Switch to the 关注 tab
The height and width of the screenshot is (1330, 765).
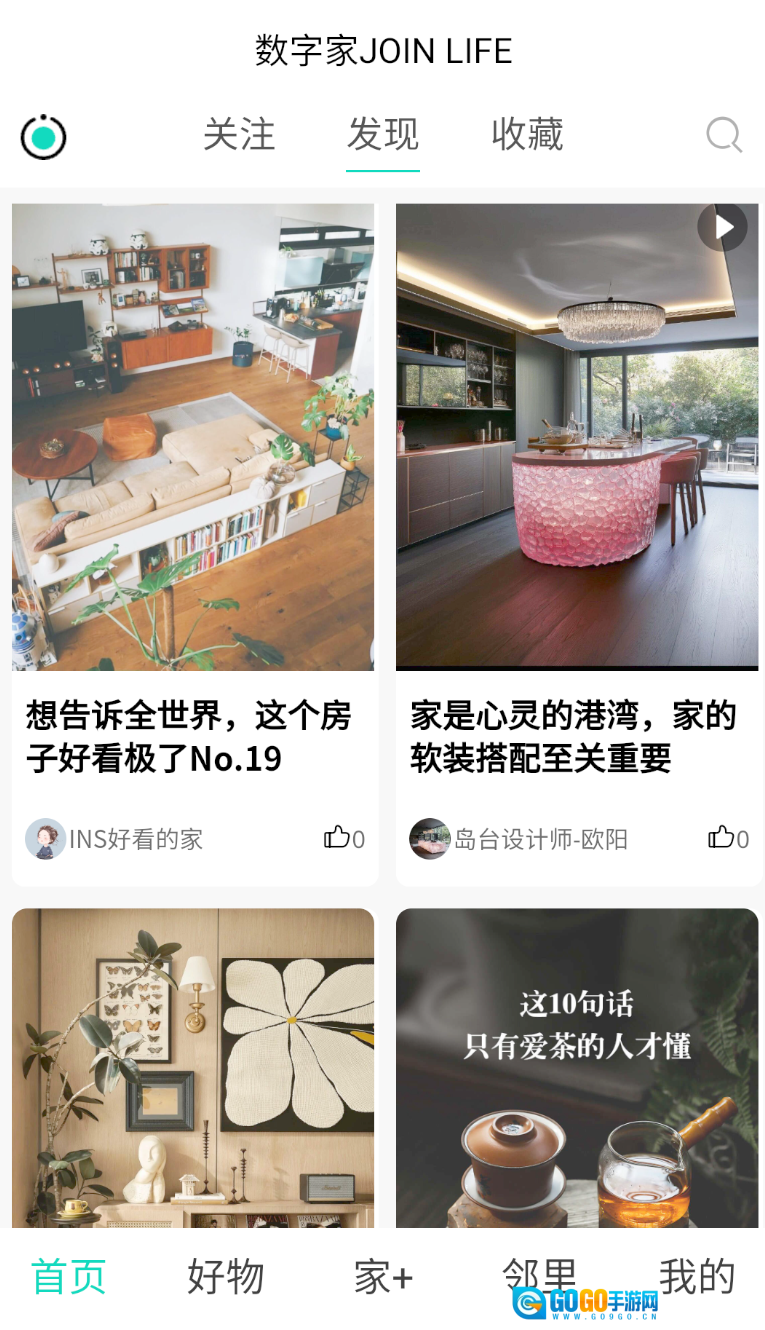tap(239, 135)
